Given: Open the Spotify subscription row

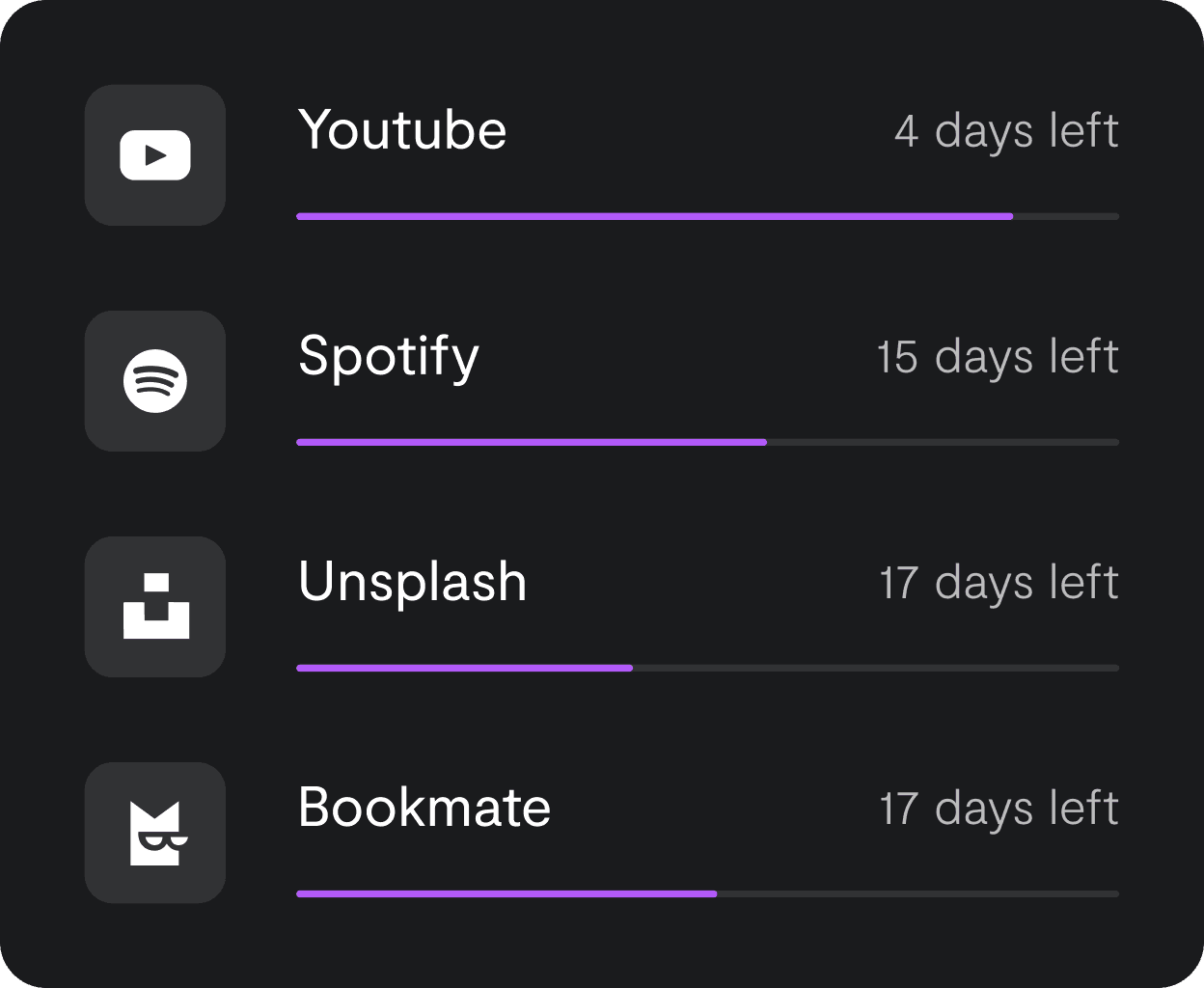Looking at the screenshot, I should 388,357.
